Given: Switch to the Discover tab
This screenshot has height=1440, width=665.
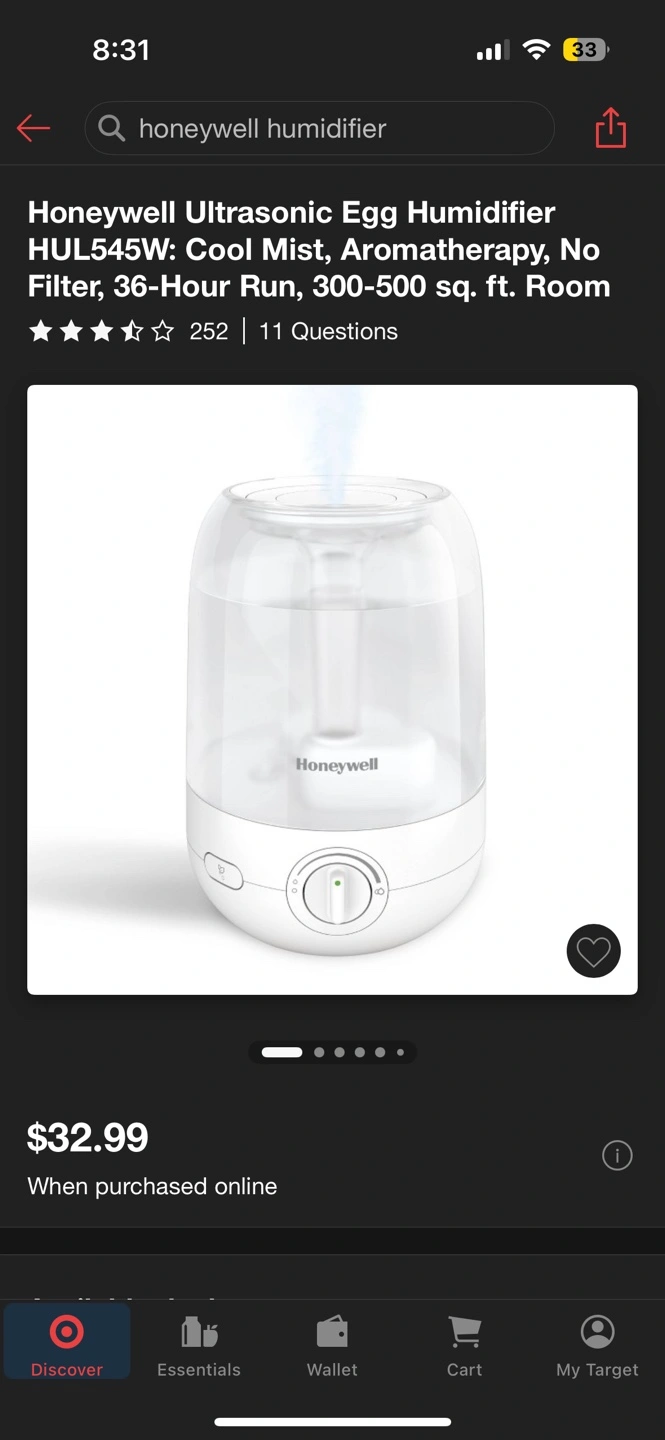Looking at the screenshot, I should tap(67, 1344).
